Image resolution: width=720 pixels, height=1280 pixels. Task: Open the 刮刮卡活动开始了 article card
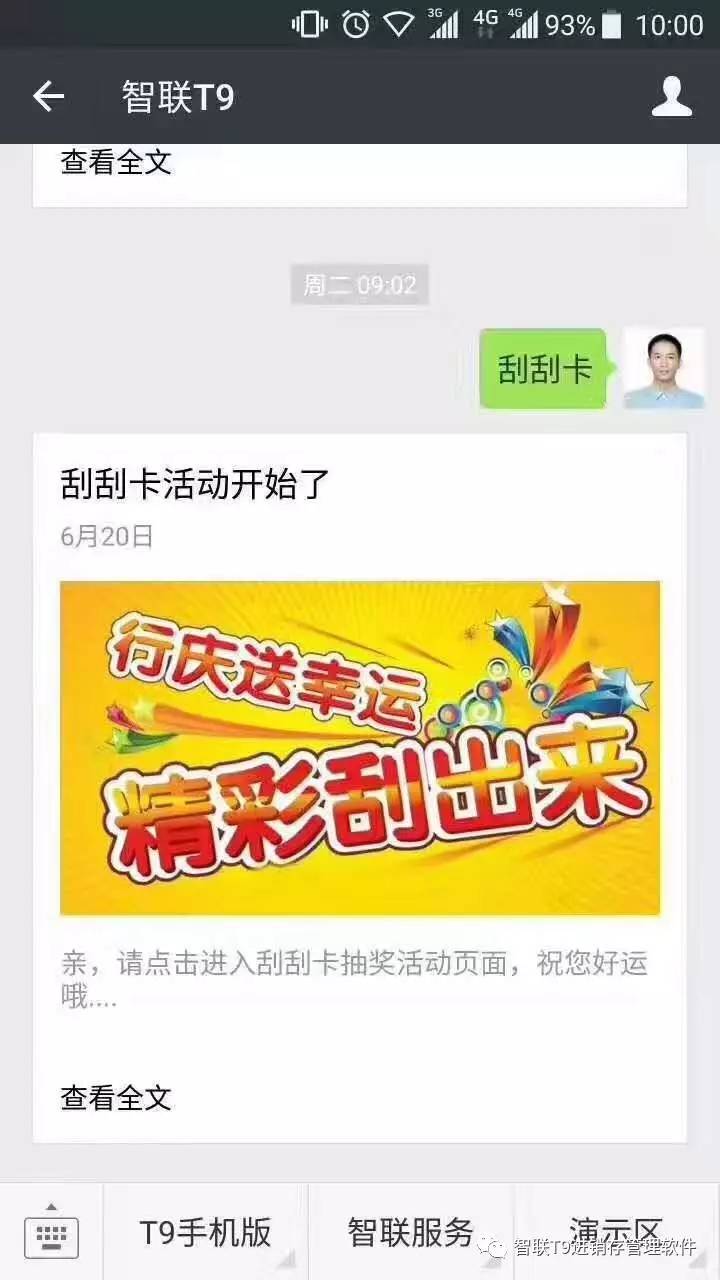point(359,746)
